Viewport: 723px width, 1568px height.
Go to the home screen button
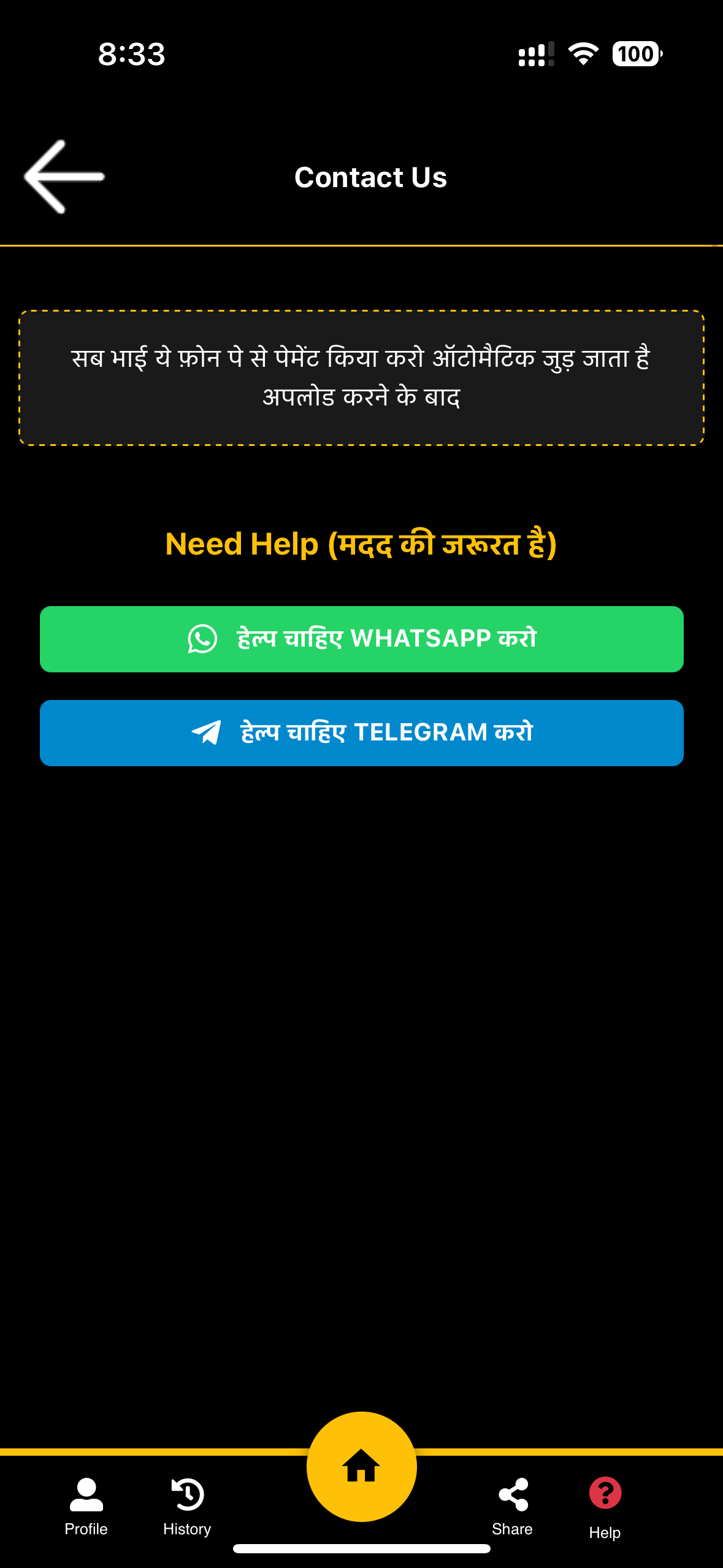[x=361, y=1466]
